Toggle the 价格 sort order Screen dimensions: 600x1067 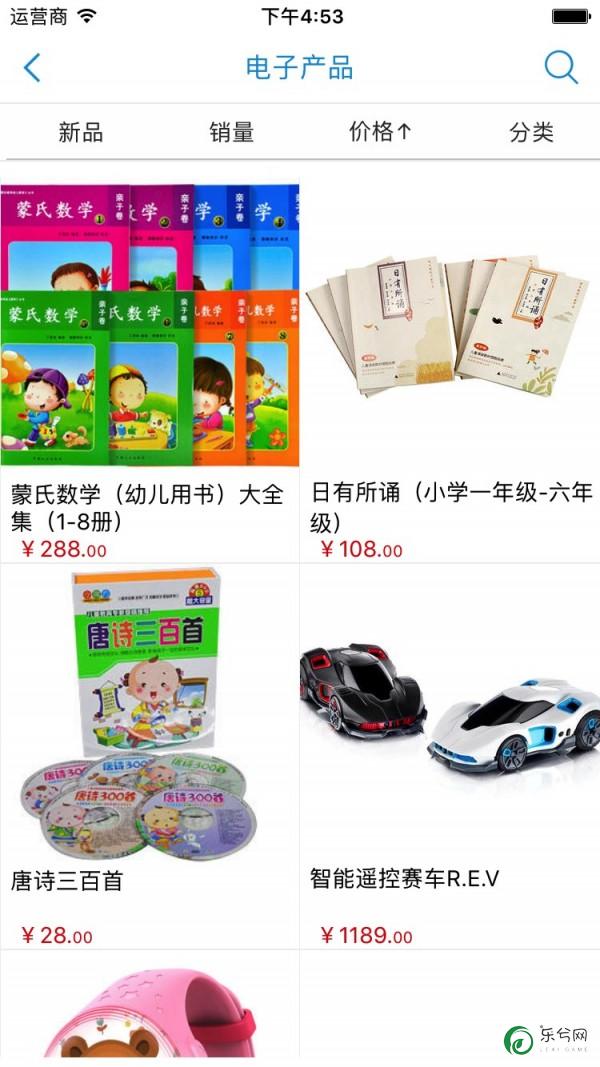(380, 132)
